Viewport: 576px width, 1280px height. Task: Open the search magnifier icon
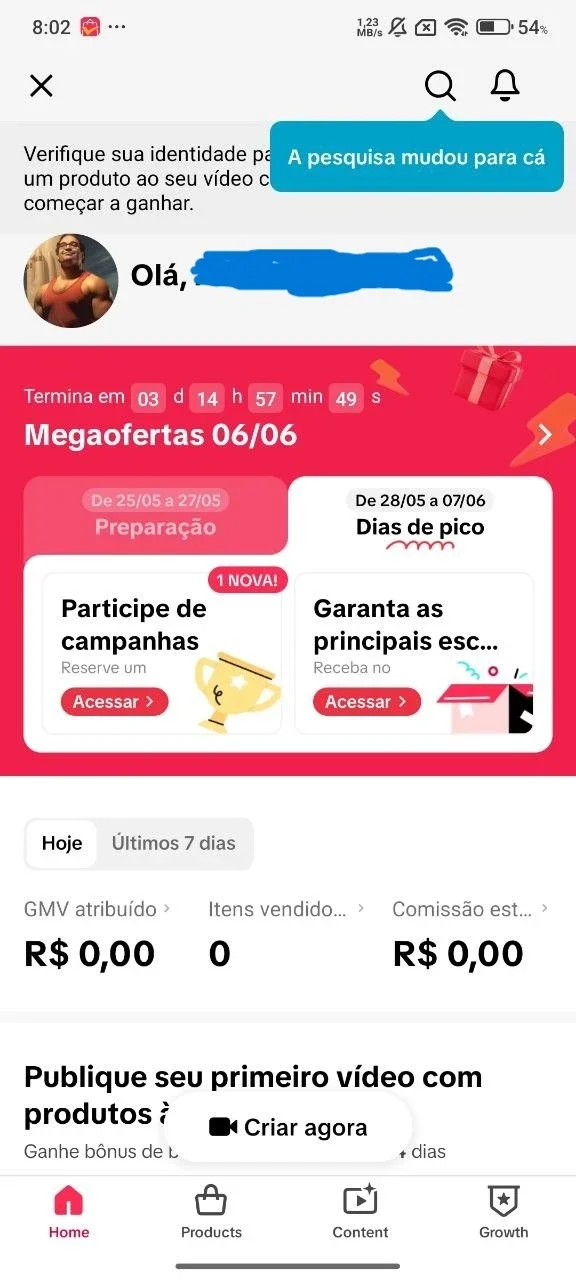pos(440,86)
